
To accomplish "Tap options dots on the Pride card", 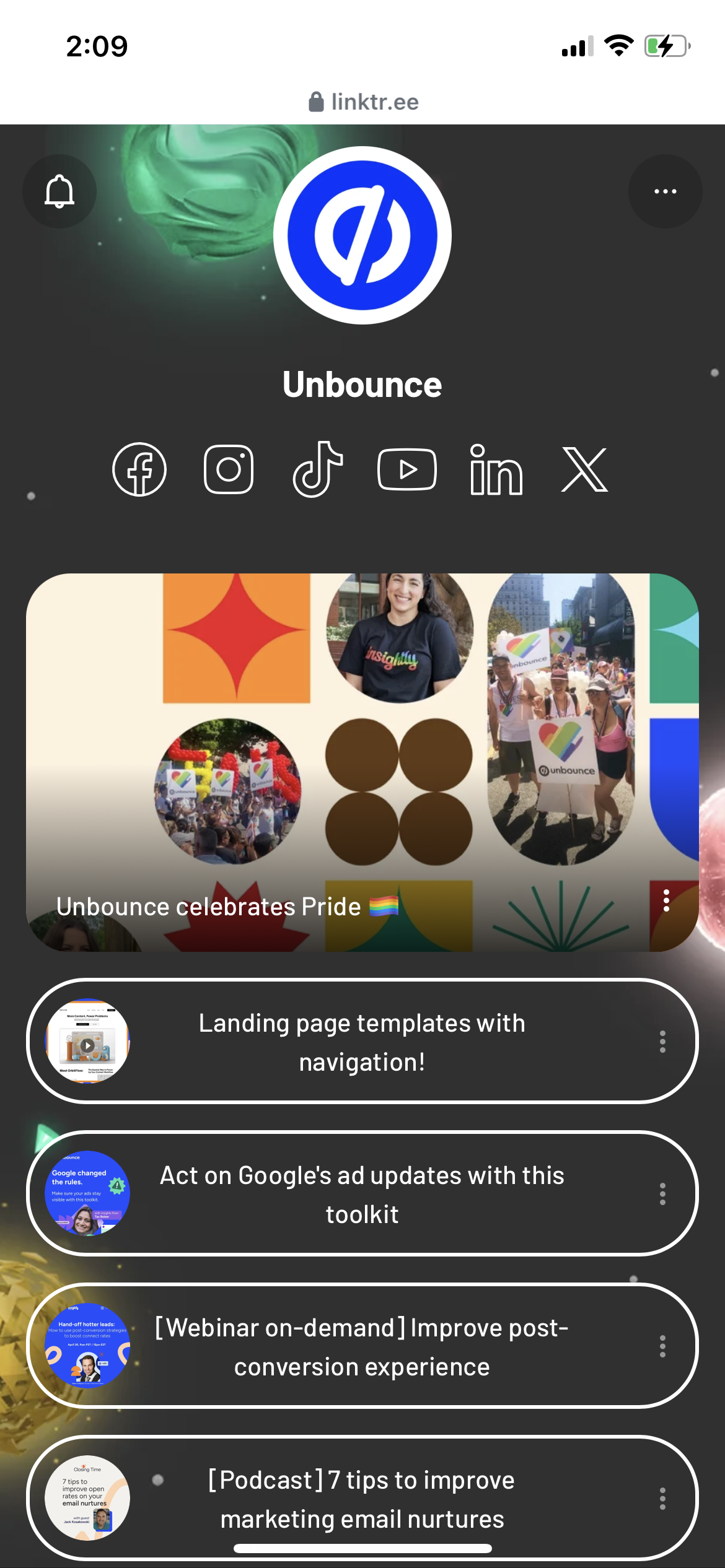I will (x=666, y=900).
